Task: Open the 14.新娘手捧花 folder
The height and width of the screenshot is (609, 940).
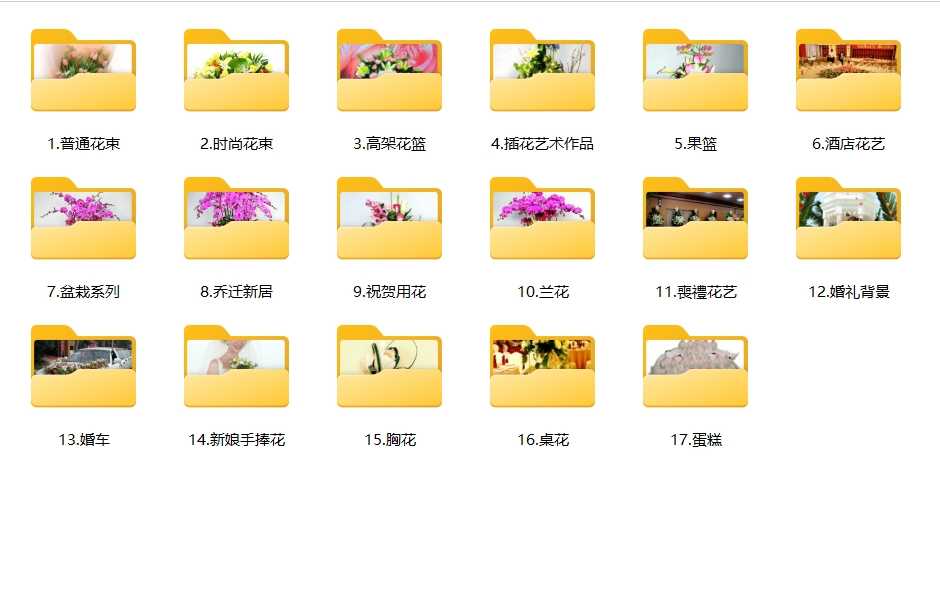Action: (236, 368)
